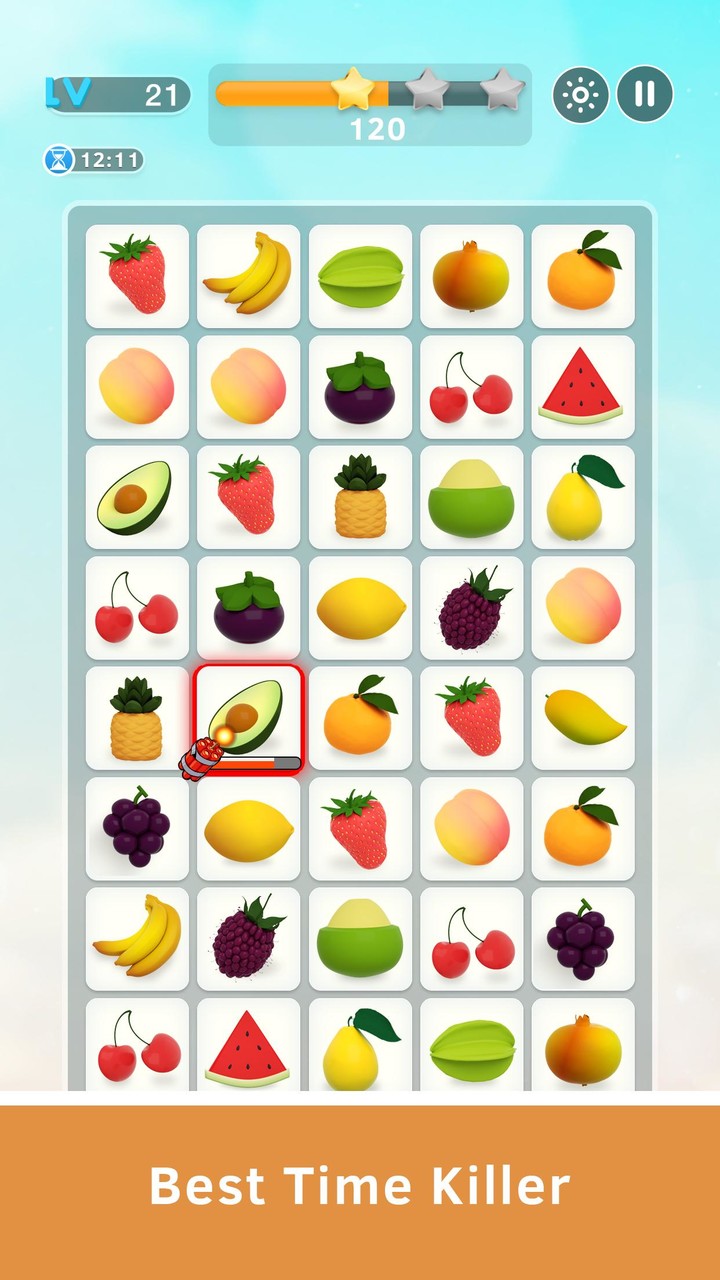This screenshot has width=720, height=1280.
Task: Tap the pause button at top right
Action: point(644,94)
